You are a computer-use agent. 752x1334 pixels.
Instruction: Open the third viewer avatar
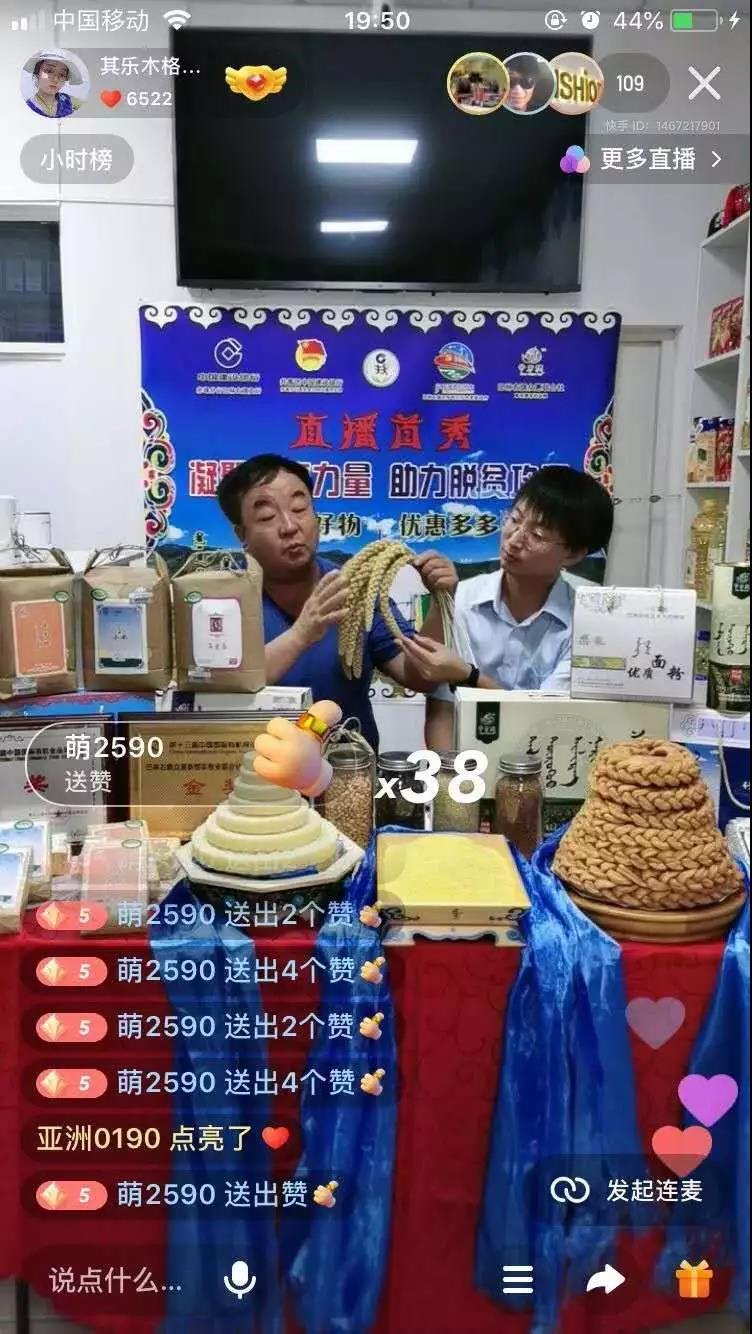[577, 83]
